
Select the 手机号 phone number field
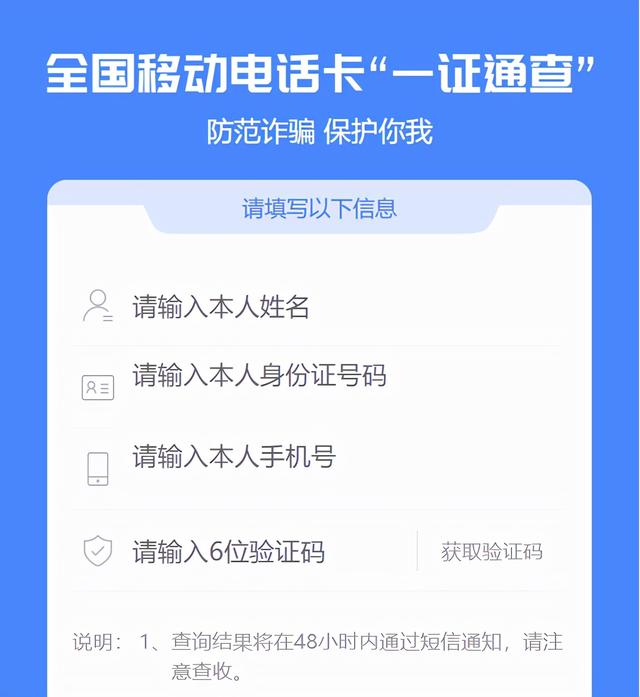300,458
